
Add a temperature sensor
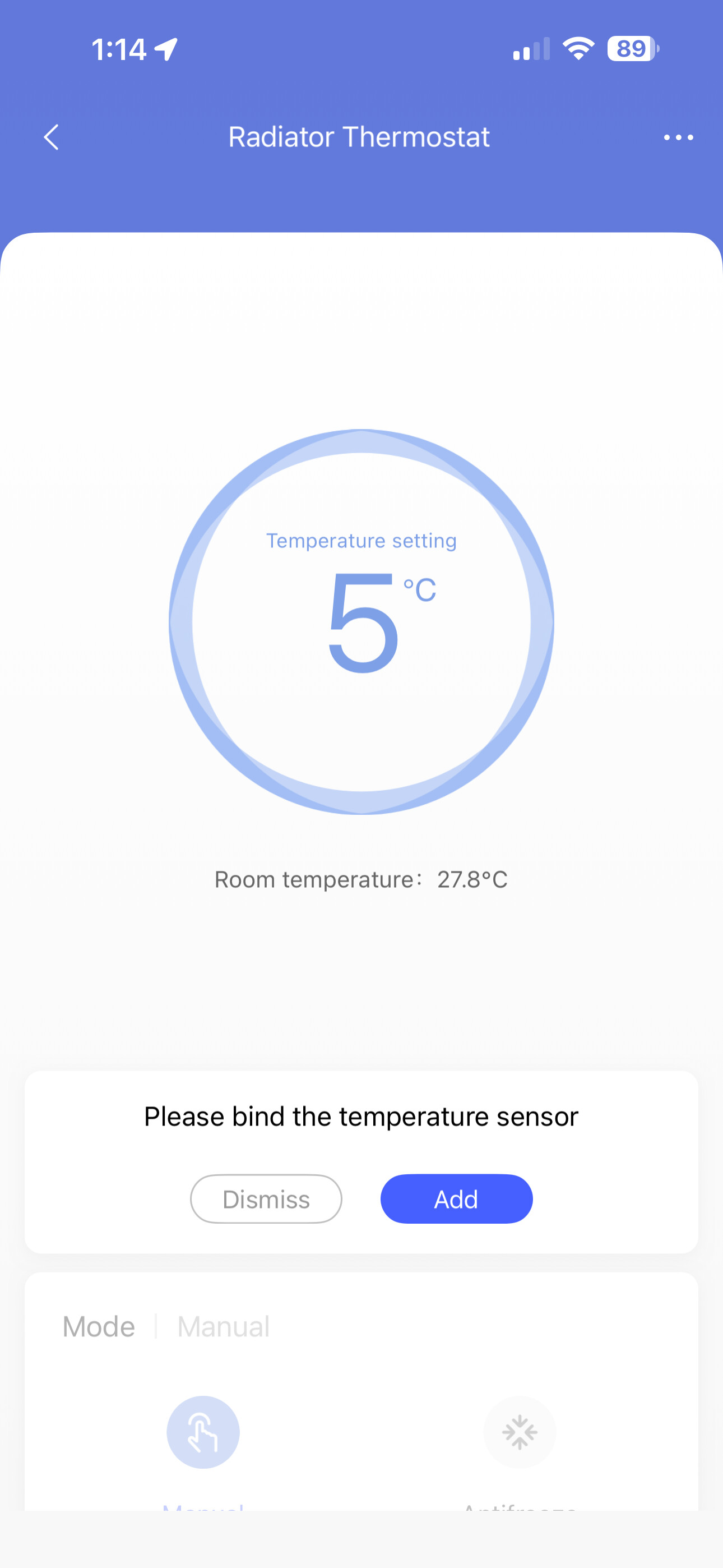tap(456, 1198)
